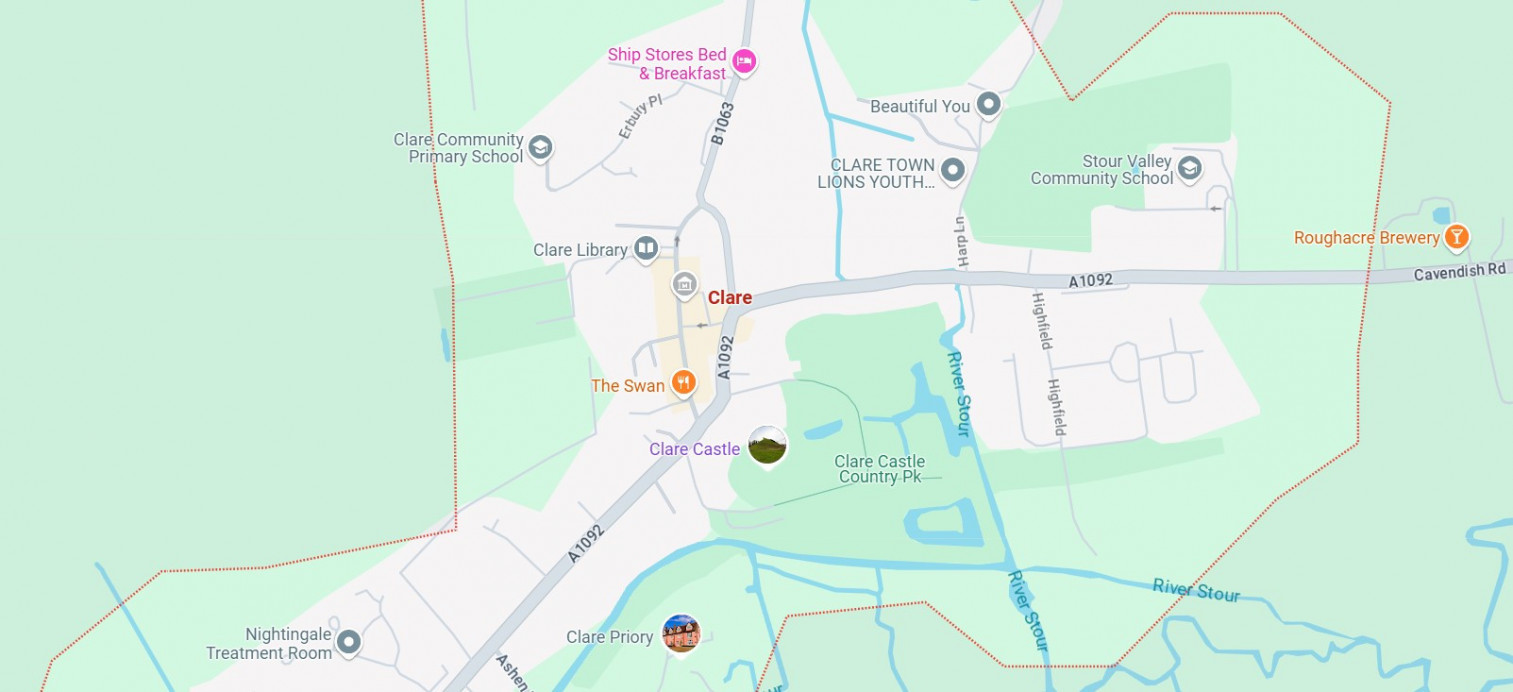This screenshot has height=692, width=1513.
Task: Select Stour Valley Community School pin
Action: click(1189, 168)
